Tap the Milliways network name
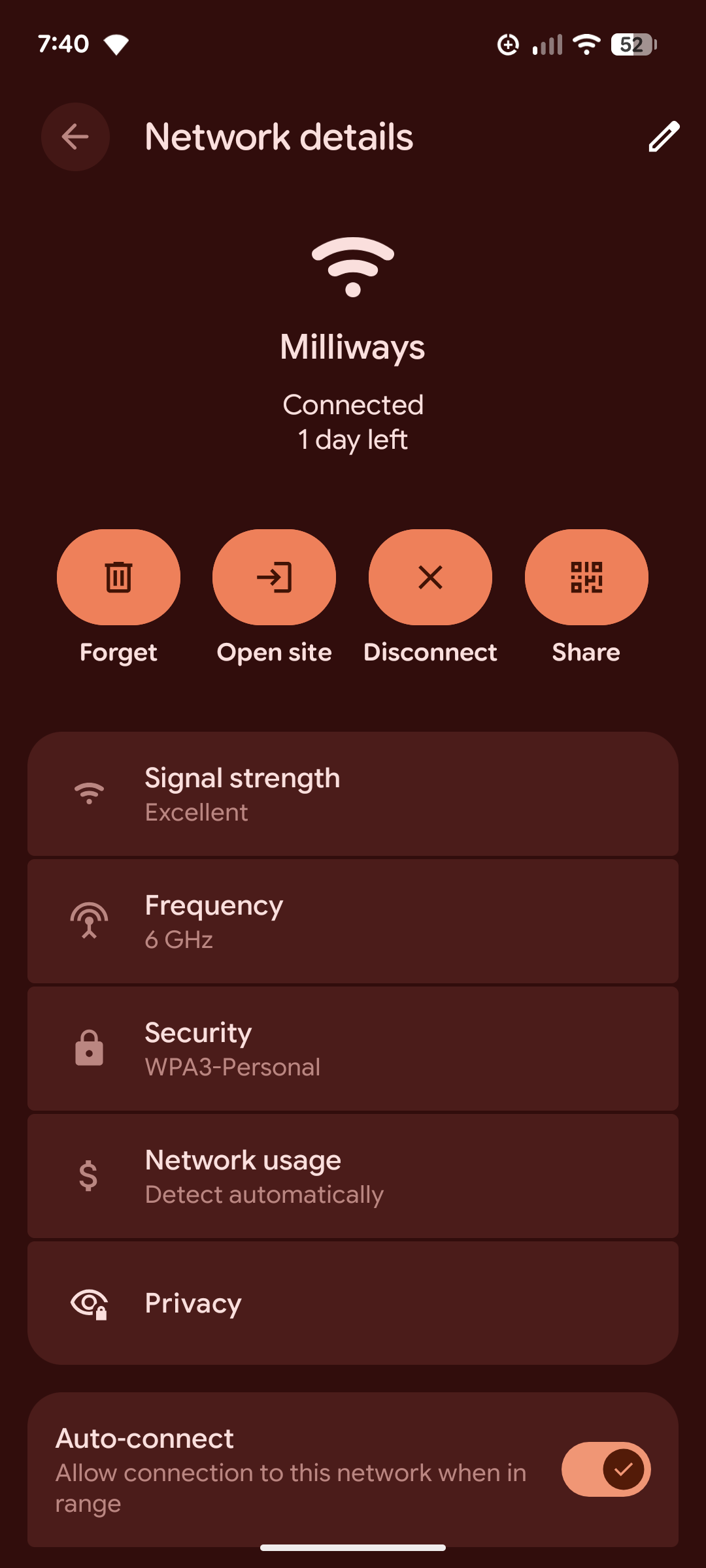Viewport: 706px width, 1568px height. pos(353,346)
